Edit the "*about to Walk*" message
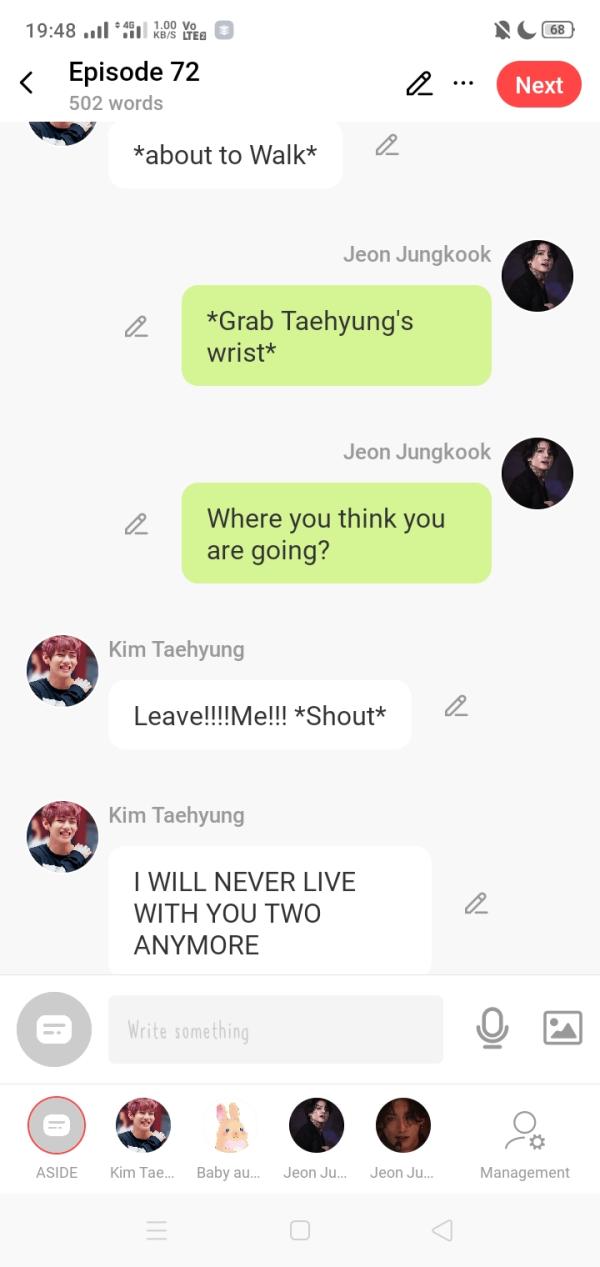 (387, 145)
